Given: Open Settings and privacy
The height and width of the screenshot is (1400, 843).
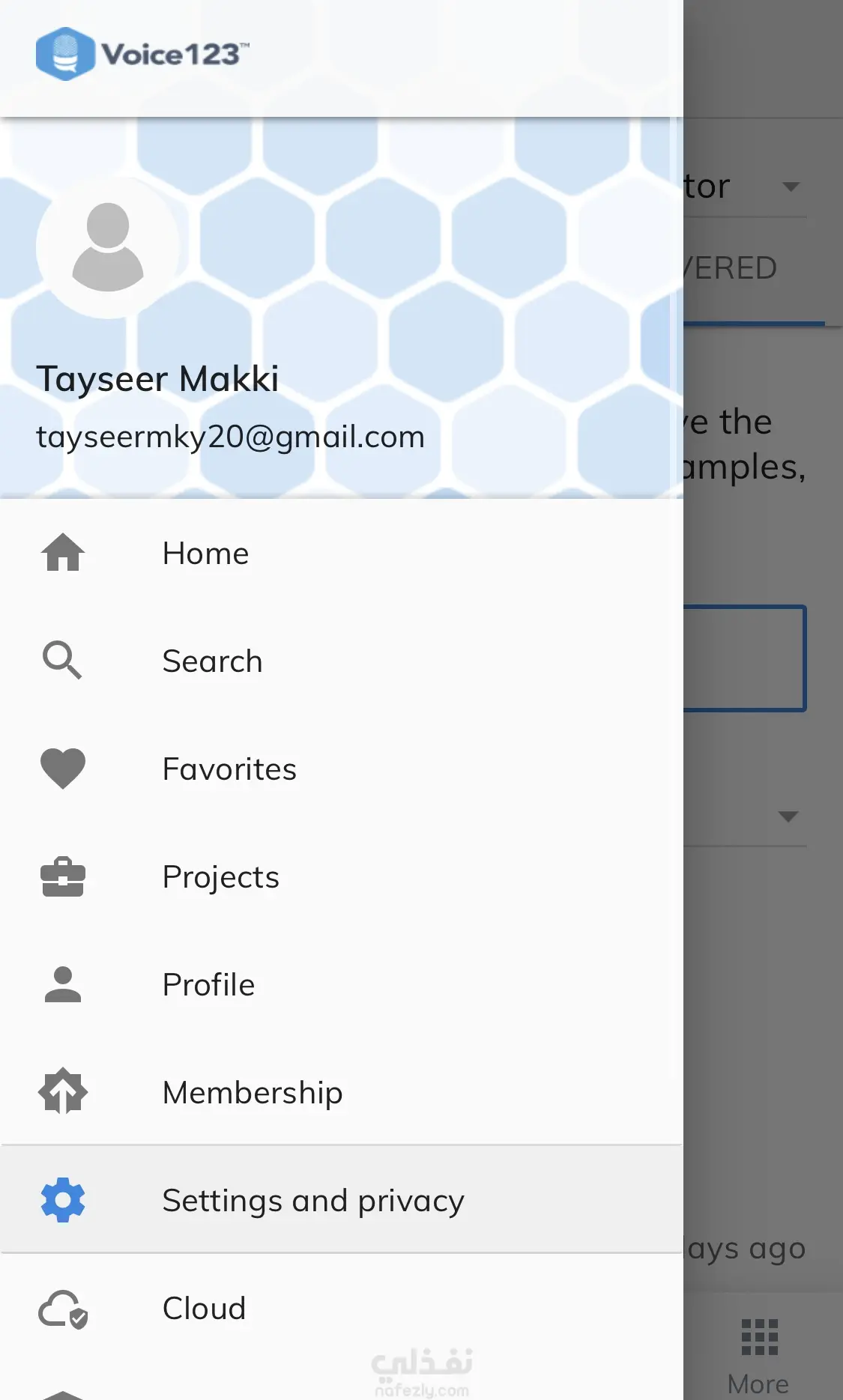Looking at the screenshot, I should (x=312, y=1201).
